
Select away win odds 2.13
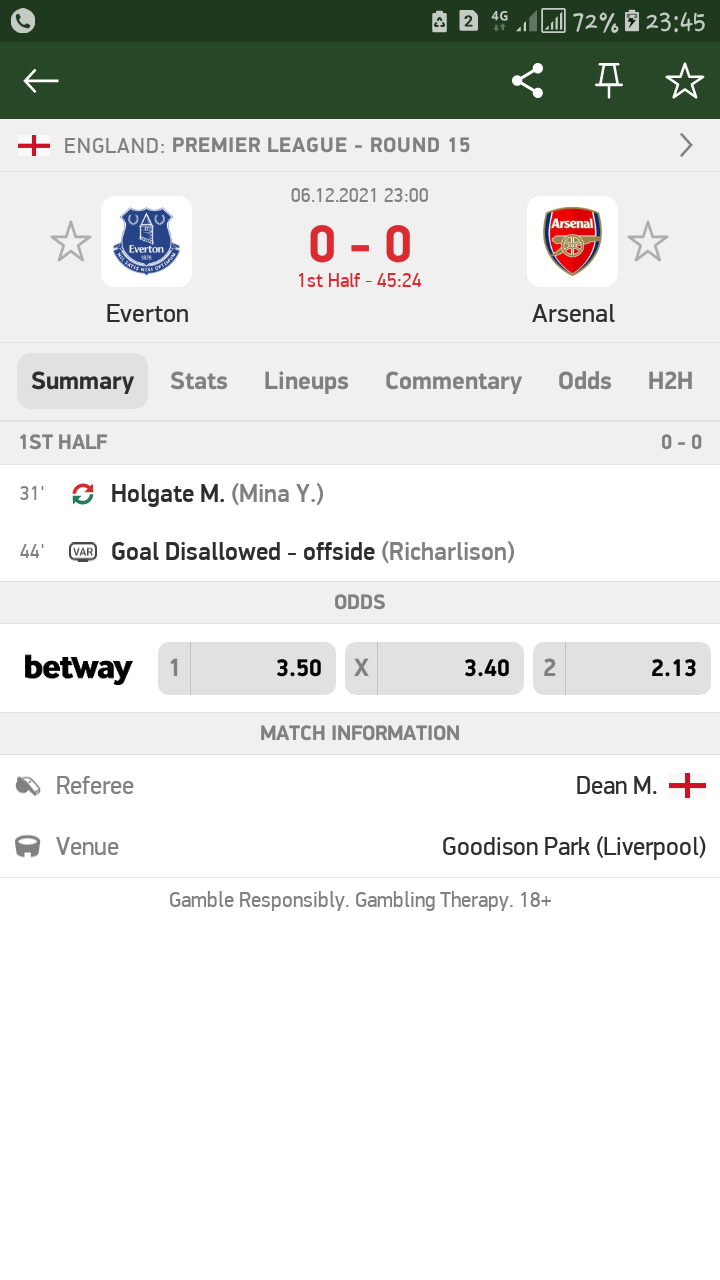coord(621,668)
